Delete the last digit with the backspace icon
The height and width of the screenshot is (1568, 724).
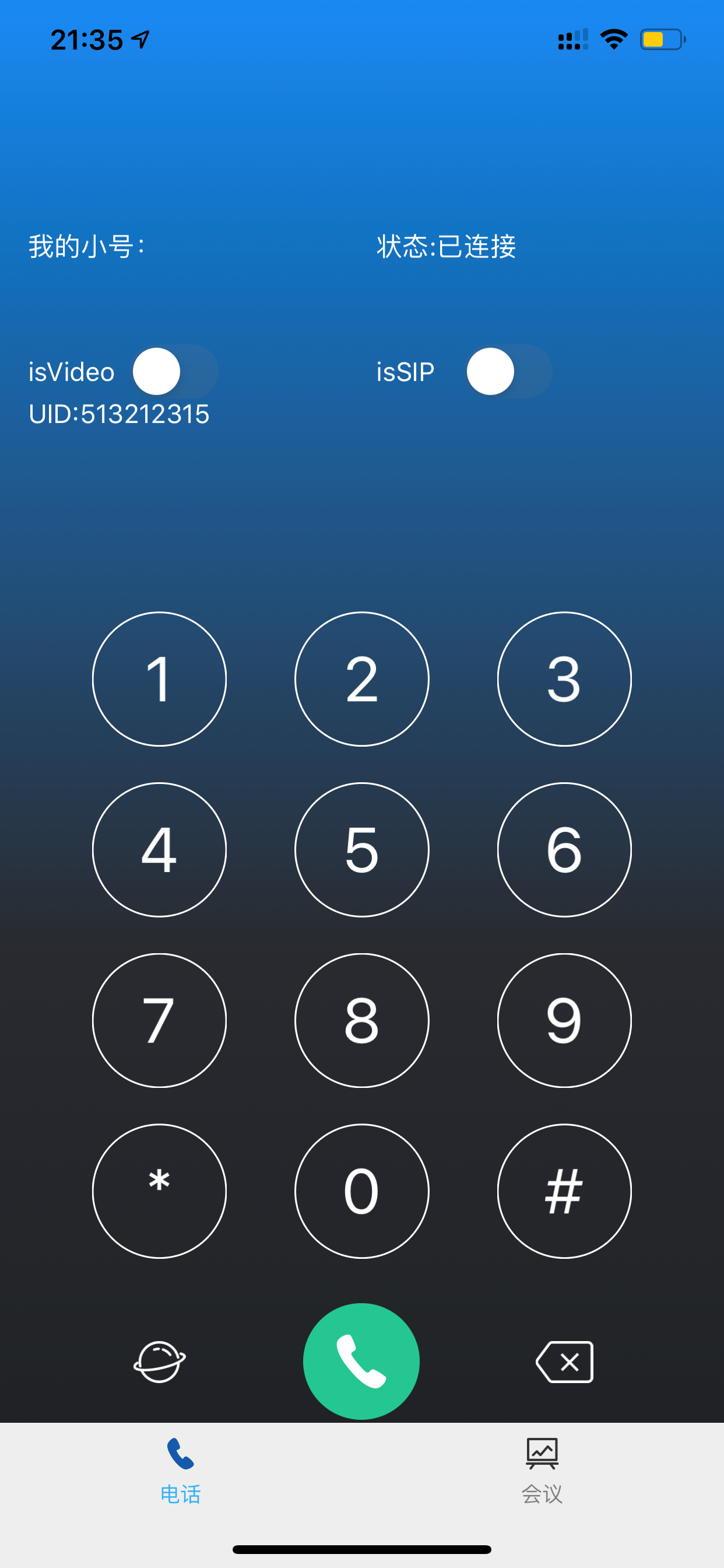[565, 1361]
